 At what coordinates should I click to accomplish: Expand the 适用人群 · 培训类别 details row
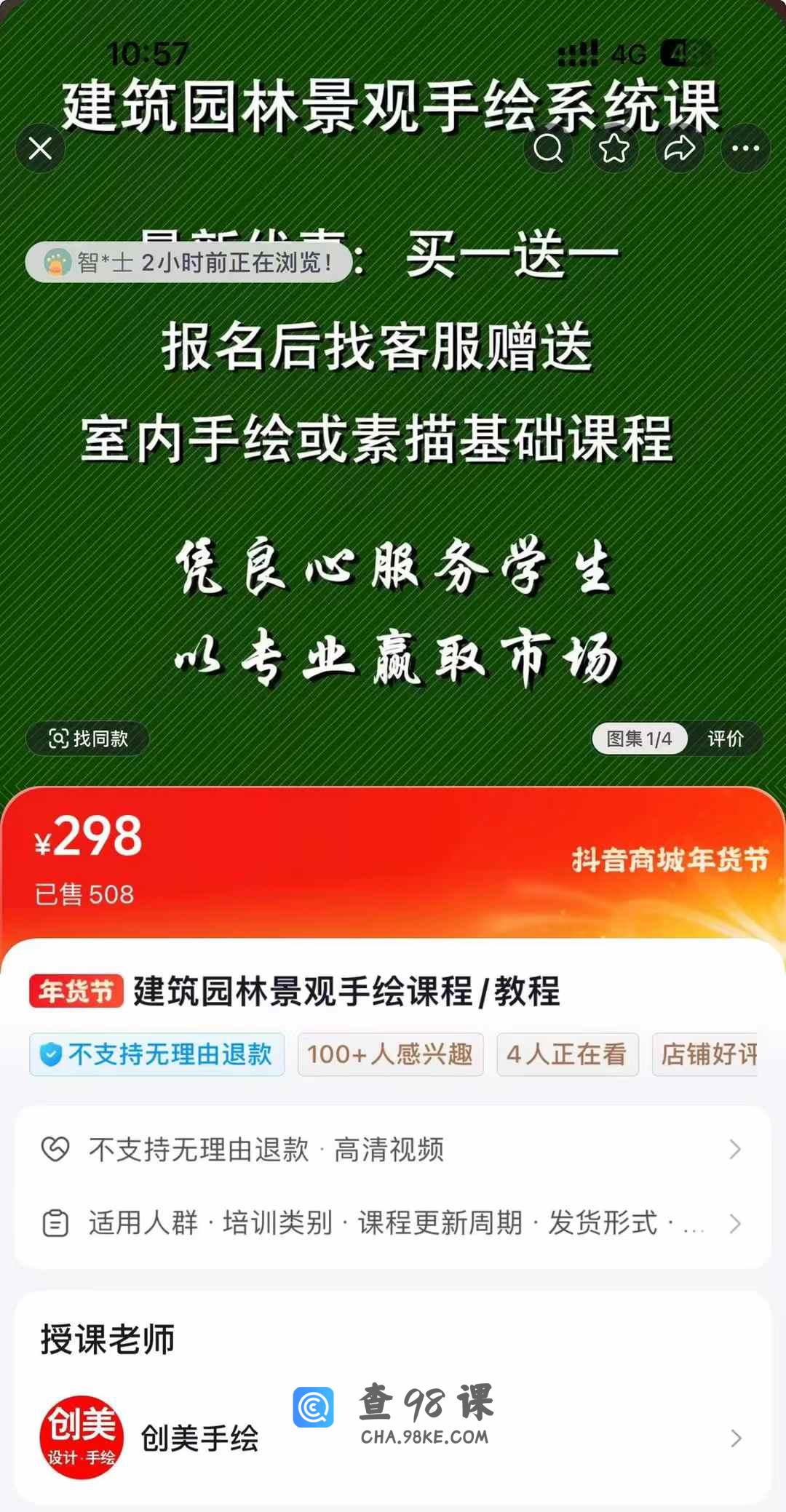[x=393, y=1223]
